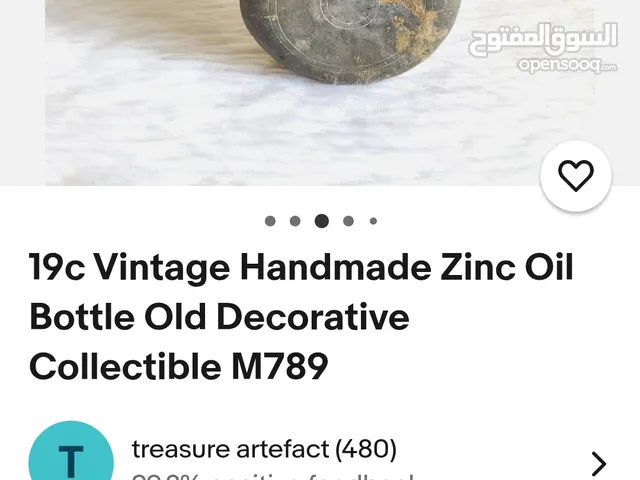640x480 pixels.
Task: Jump to the first photo indicator dot
Action: pyautogui.click(x=270, y=221)
